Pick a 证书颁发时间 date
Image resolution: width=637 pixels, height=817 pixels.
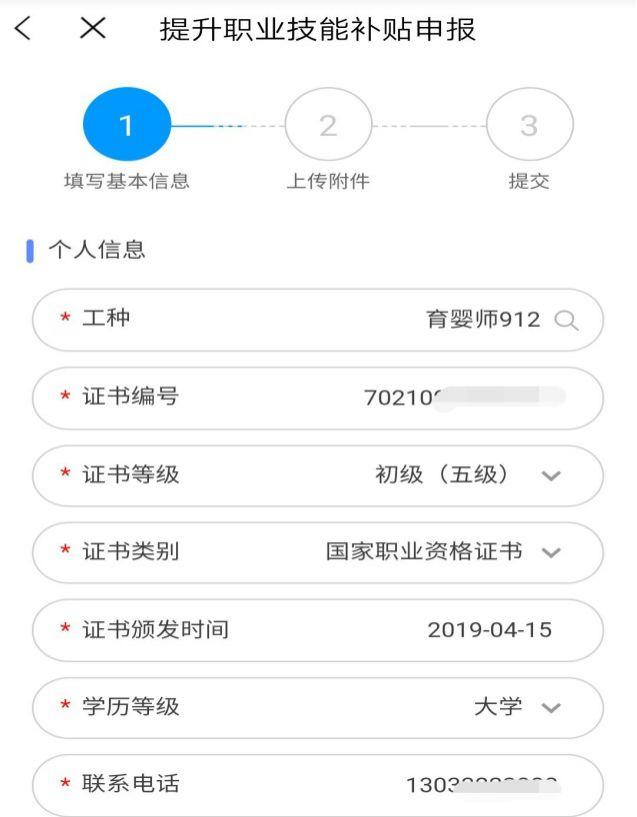click(x=489, y=630)
